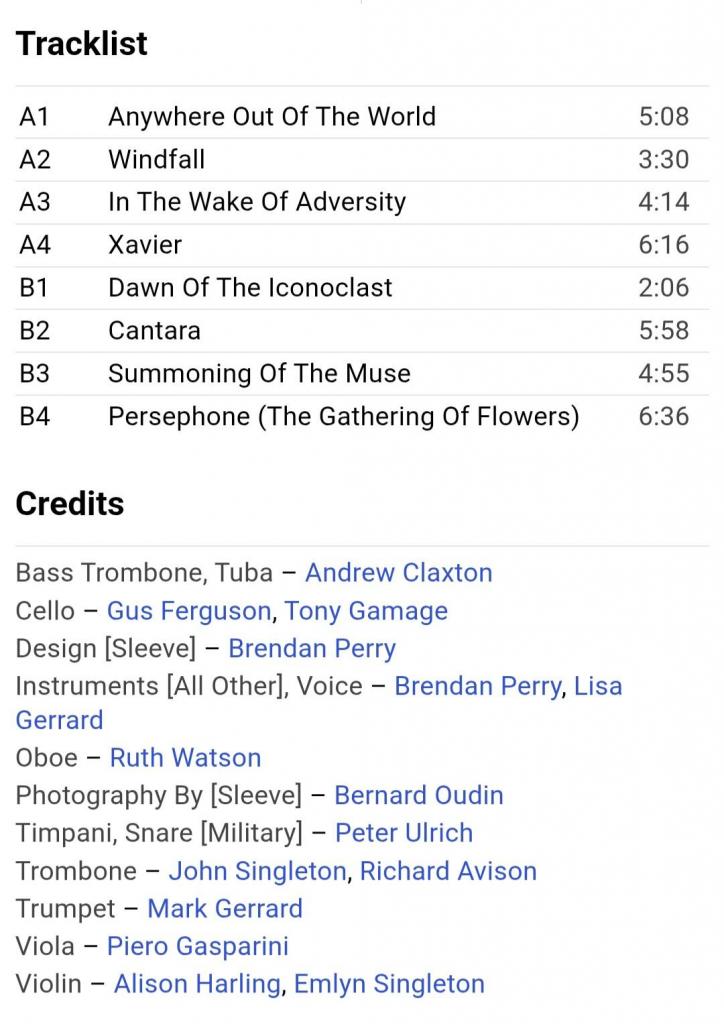This screenshot has width=724, height=1024.
Task: Select Bernard Oudin, sleeve photographer
Action: point(418,795)
